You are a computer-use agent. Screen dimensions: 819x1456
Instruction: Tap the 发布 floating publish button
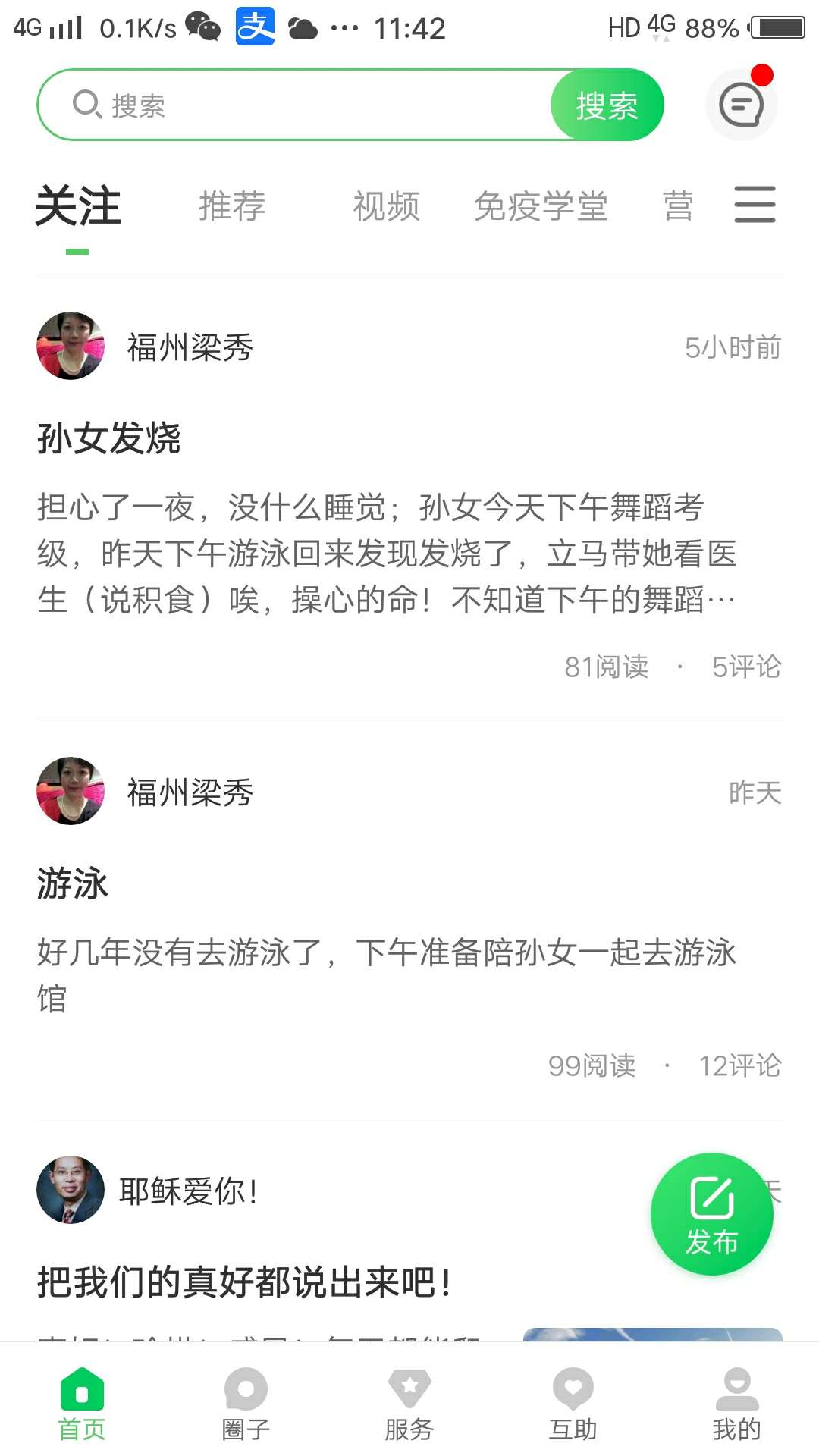[711, 1213]
